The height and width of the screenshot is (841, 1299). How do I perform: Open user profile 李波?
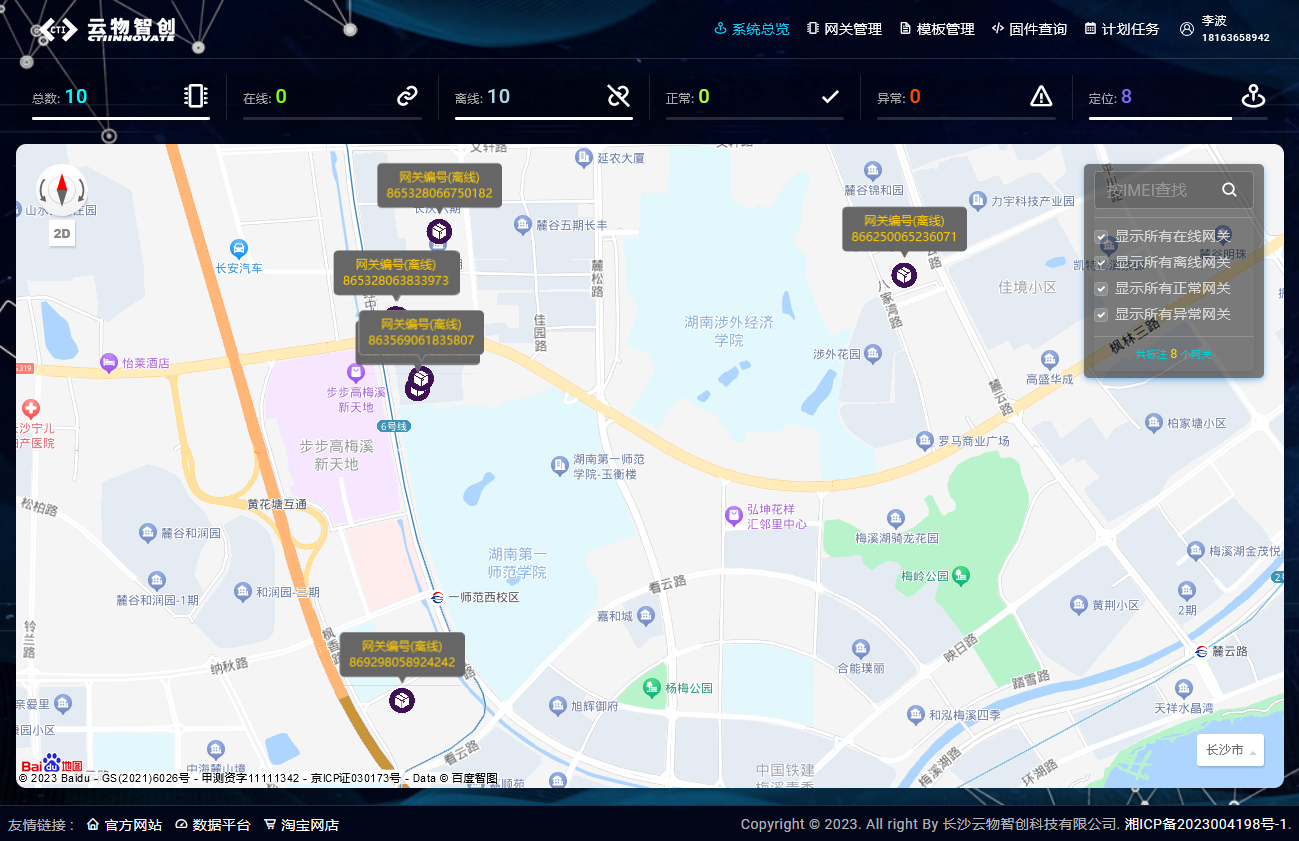tap(1225, 29)
